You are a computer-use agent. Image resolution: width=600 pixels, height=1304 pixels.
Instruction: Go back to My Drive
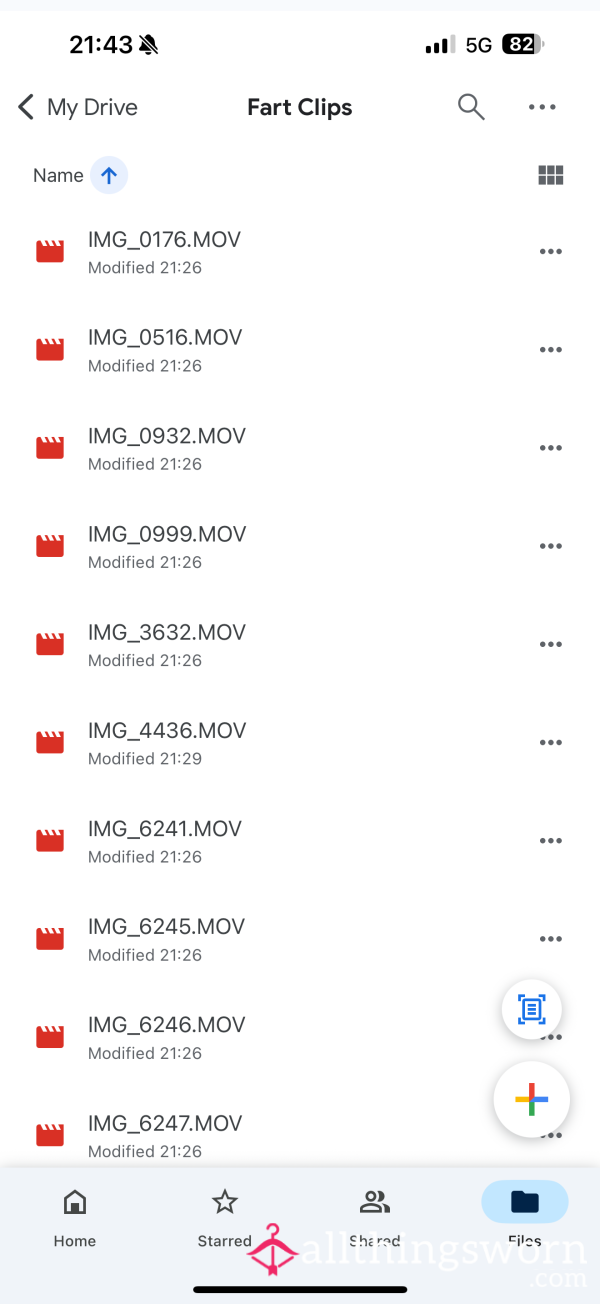click(78, 107)
